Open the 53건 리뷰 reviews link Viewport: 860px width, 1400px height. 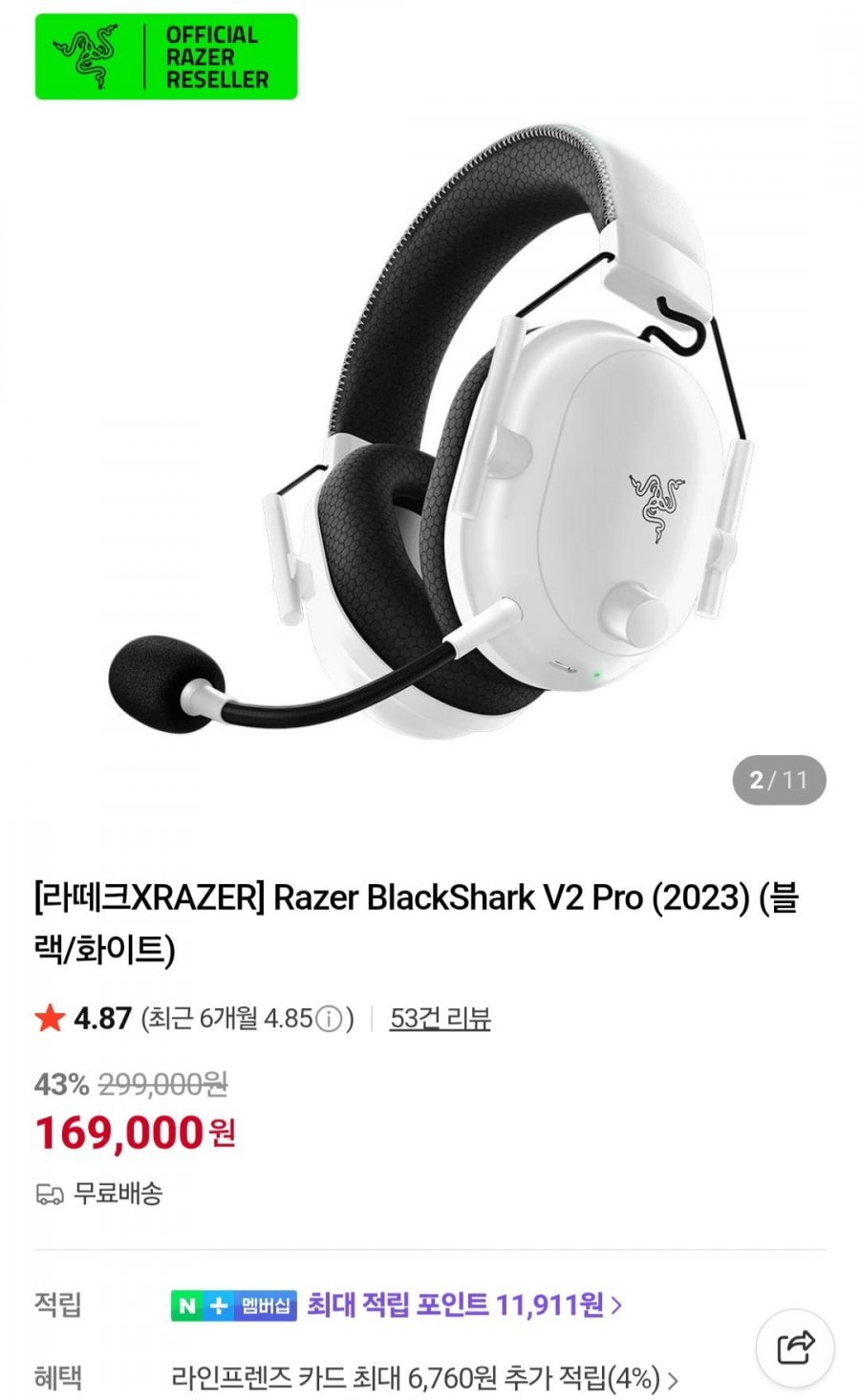coord(440,1019)
